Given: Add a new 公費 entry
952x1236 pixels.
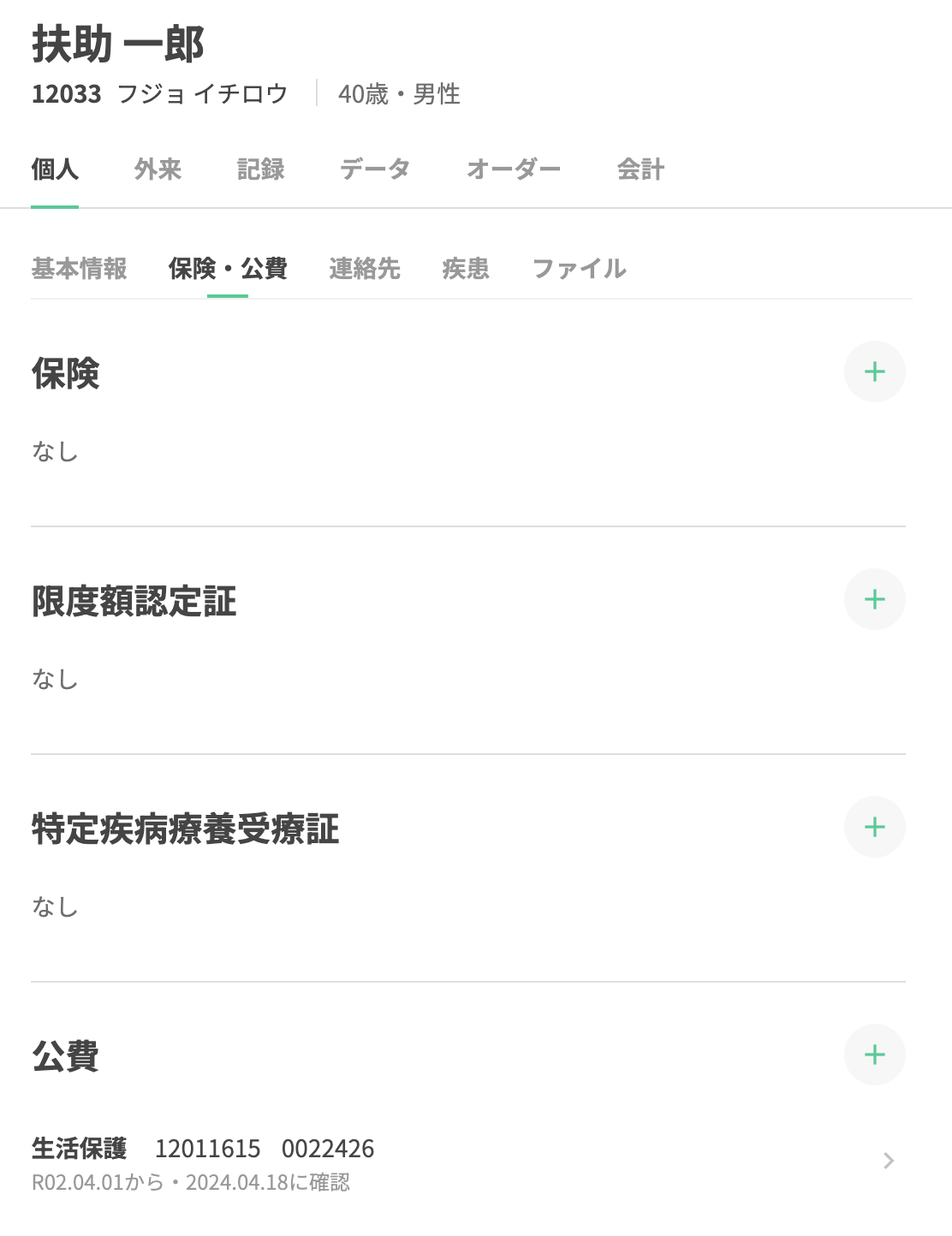Looking at the screenshot, I should (x=874, y=1055).
